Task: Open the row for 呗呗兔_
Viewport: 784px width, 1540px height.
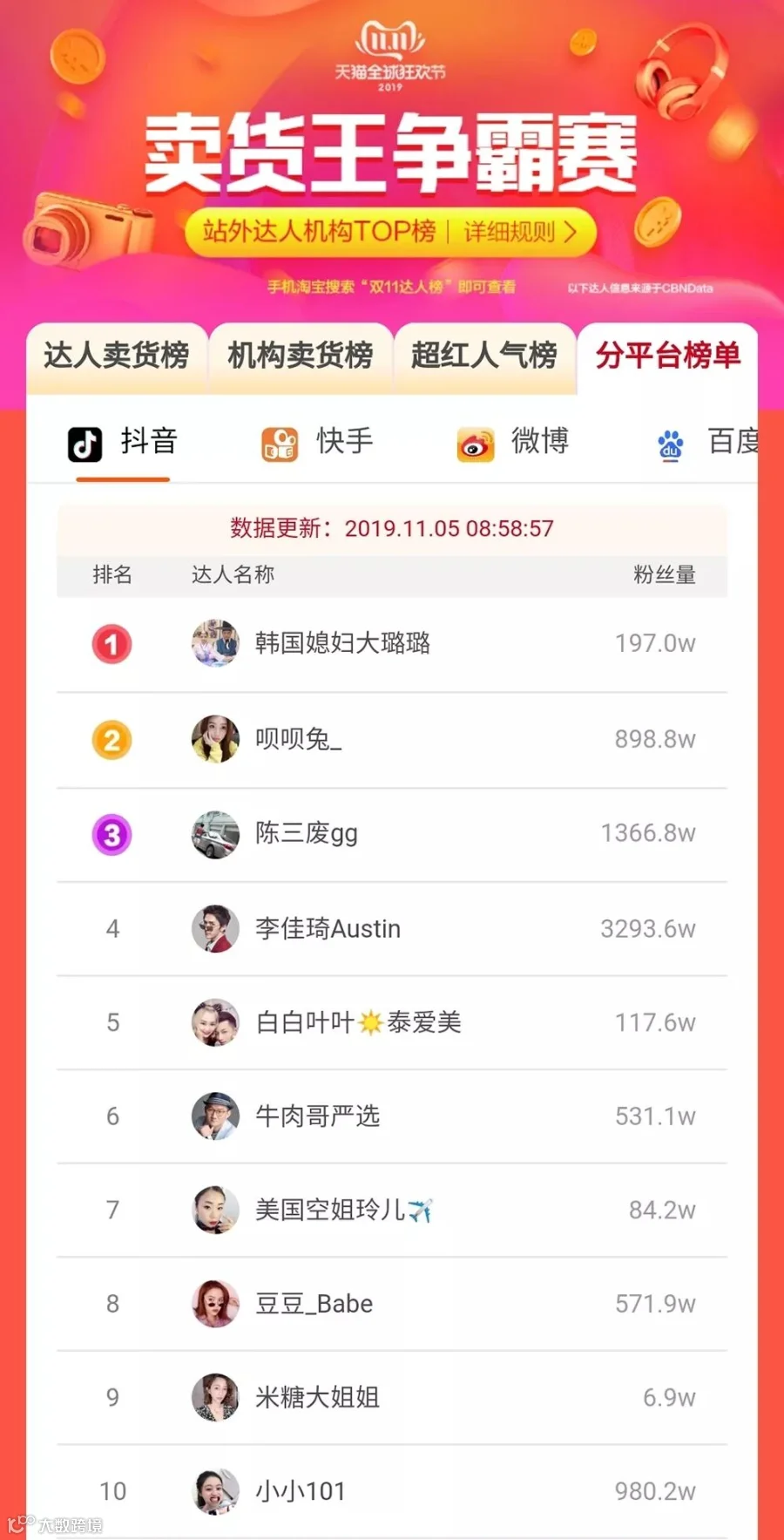Action: 392,740
